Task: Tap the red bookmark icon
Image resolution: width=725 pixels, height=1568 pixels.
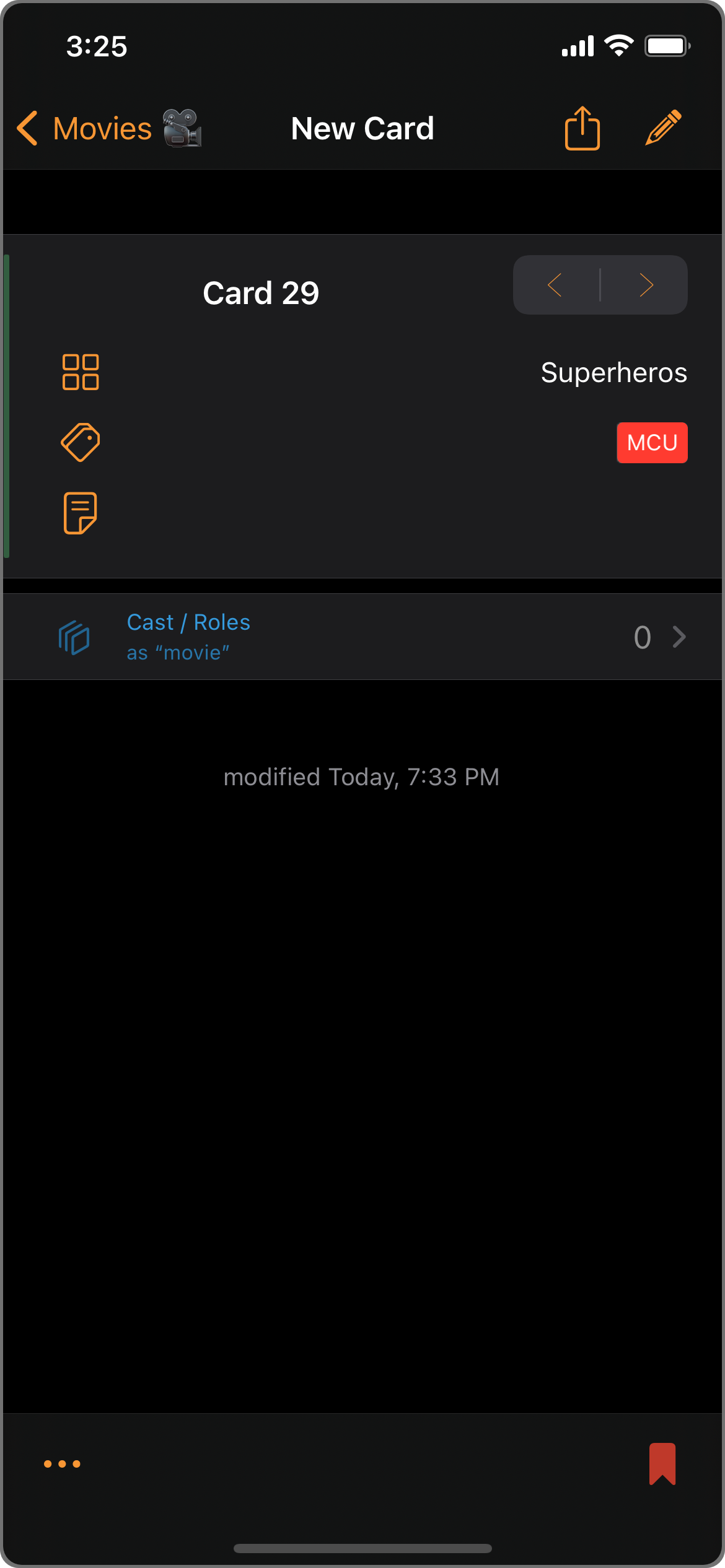Action: click(x=662, y=1464)
